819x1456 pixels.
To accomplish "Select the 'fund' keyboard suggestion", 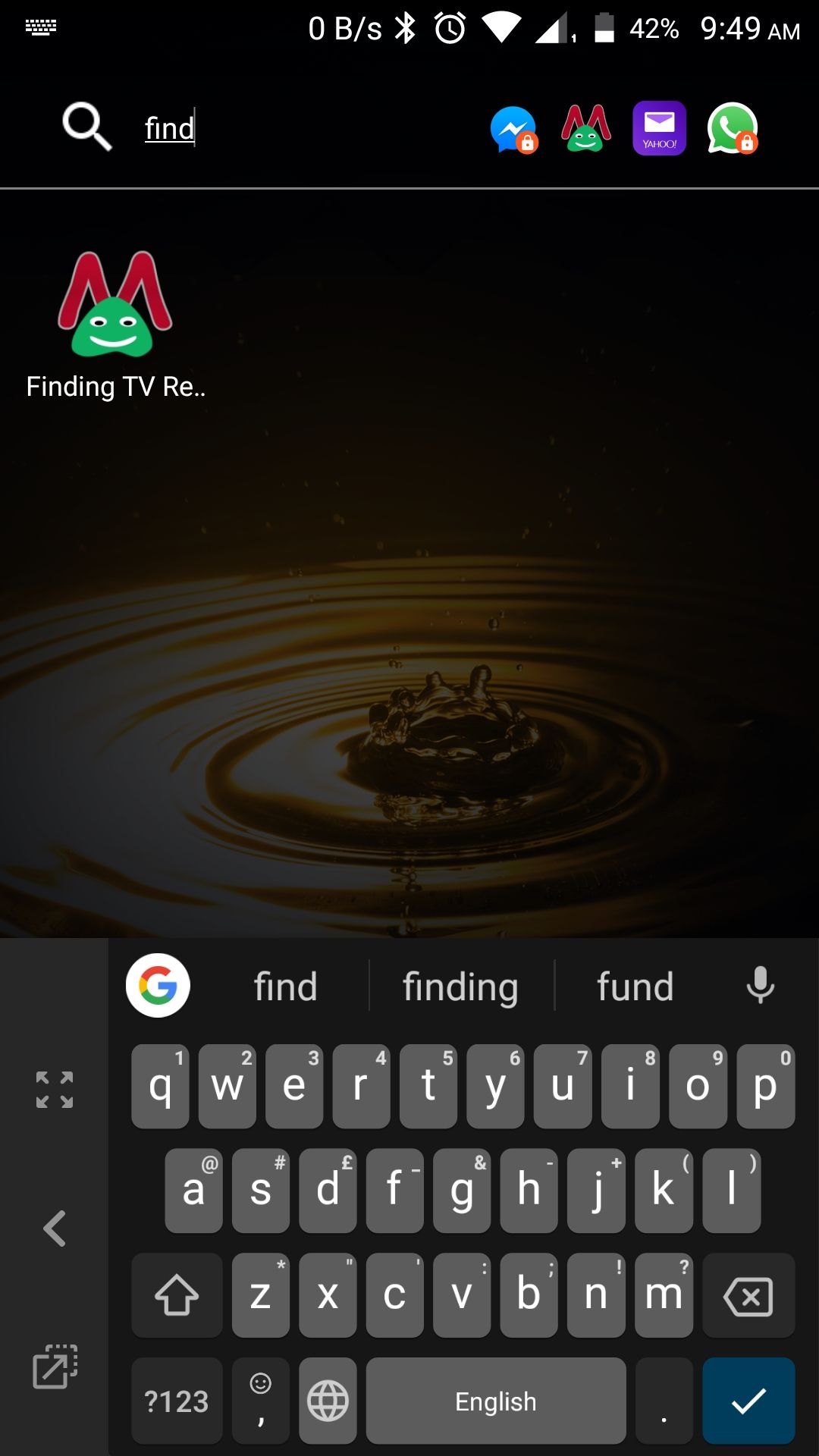I will [635, 987].
